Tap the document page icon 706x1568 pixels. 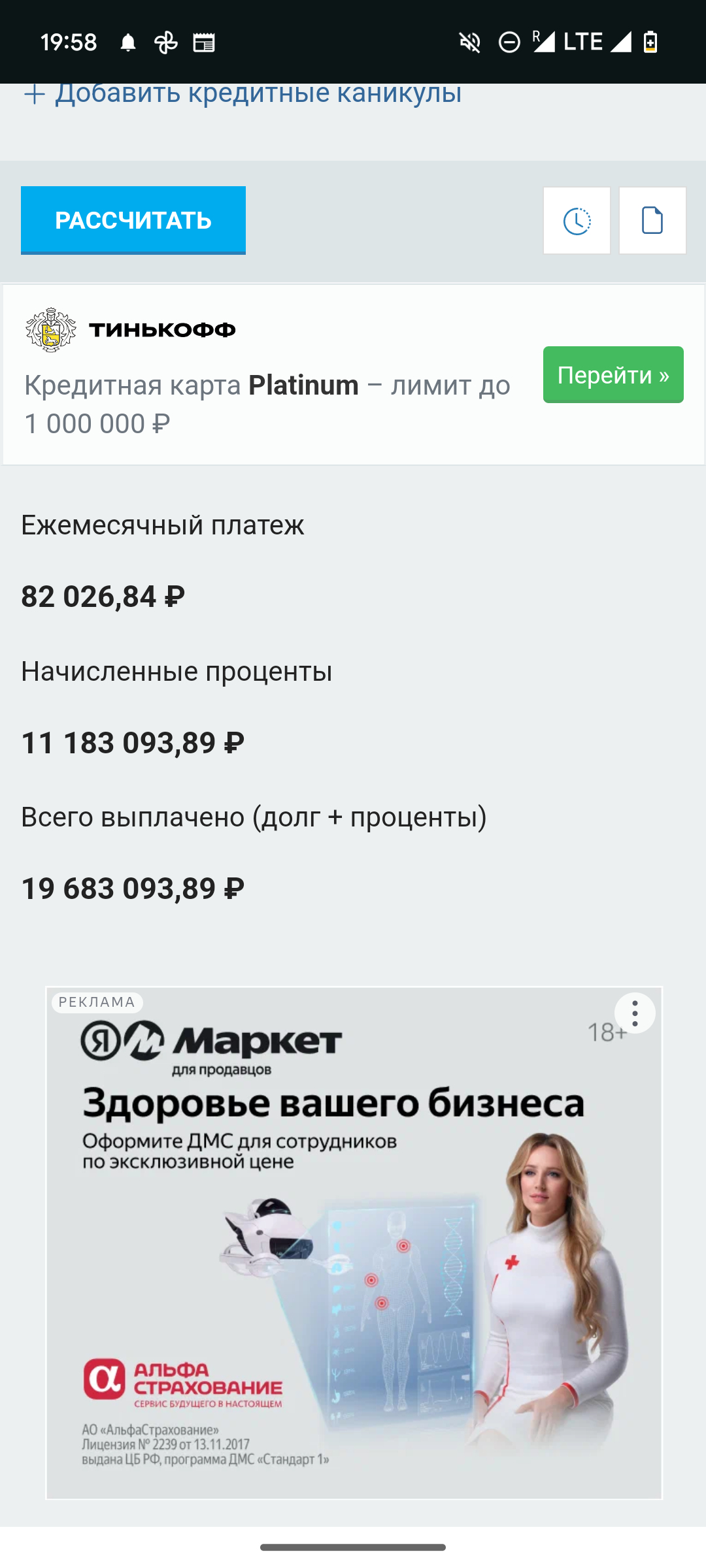pyautogui.click(x=652, y=221)
